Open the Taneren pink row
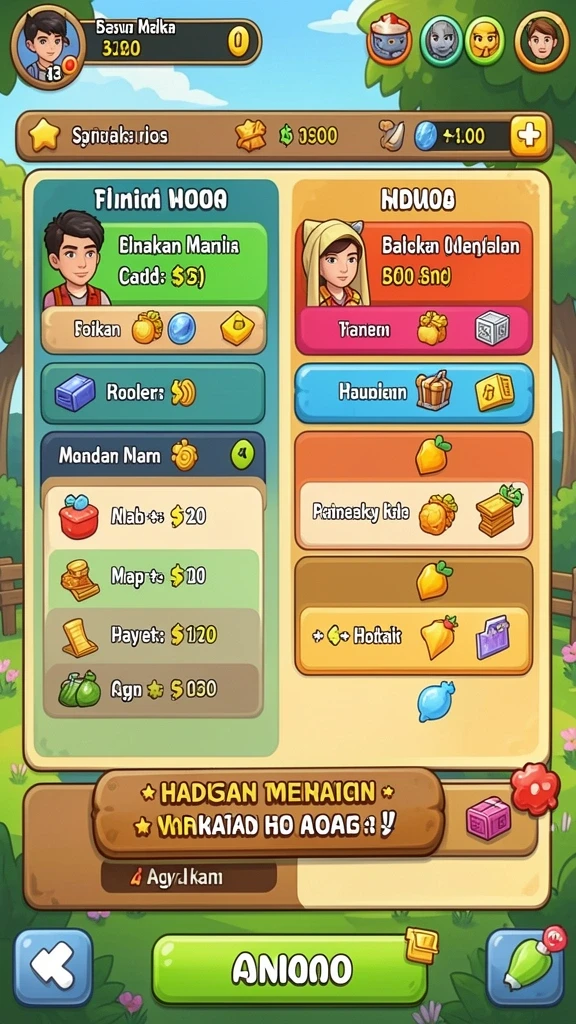The image size is (576, 1024). pyautogui.click(x=415, y=330)
